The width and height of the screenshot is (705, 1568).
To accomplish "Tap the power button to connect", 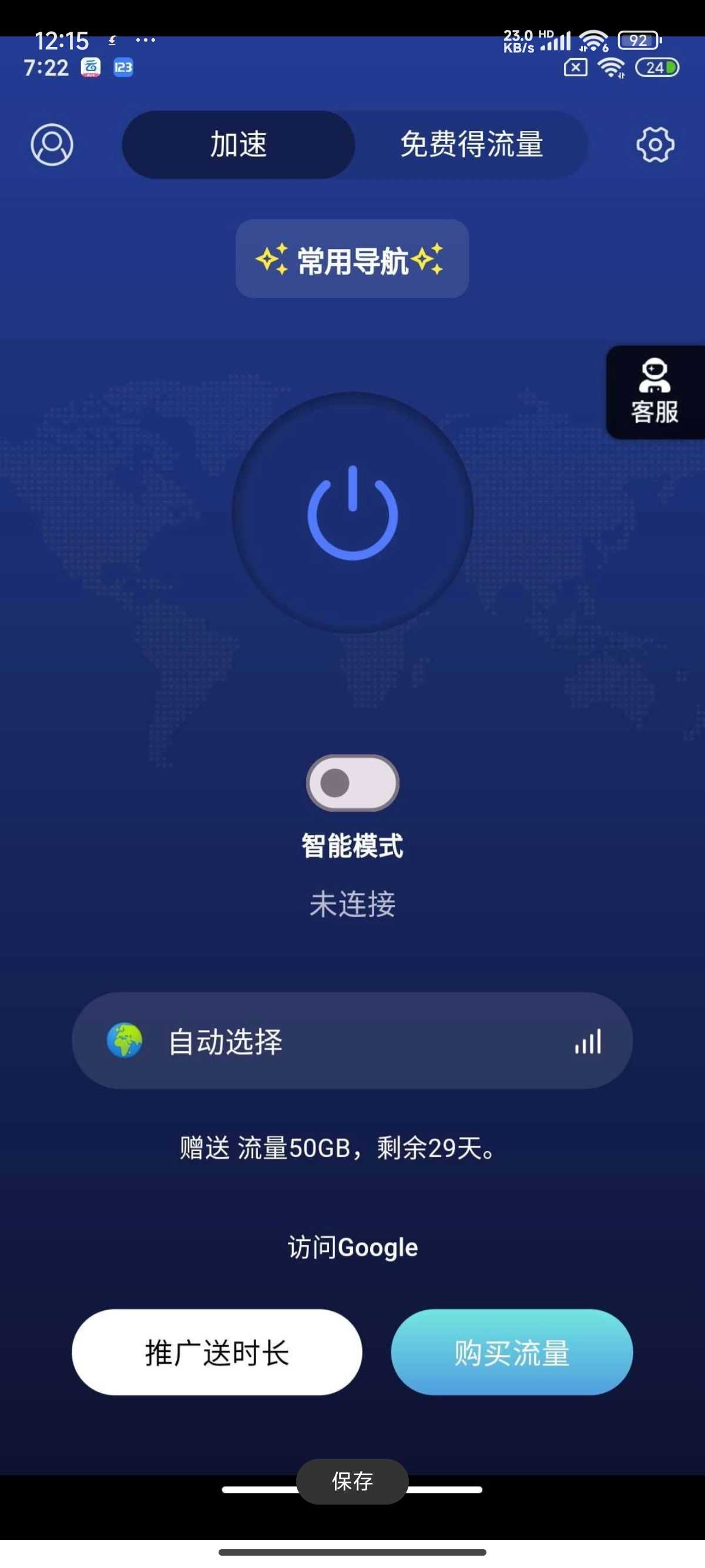I will 352,513.
